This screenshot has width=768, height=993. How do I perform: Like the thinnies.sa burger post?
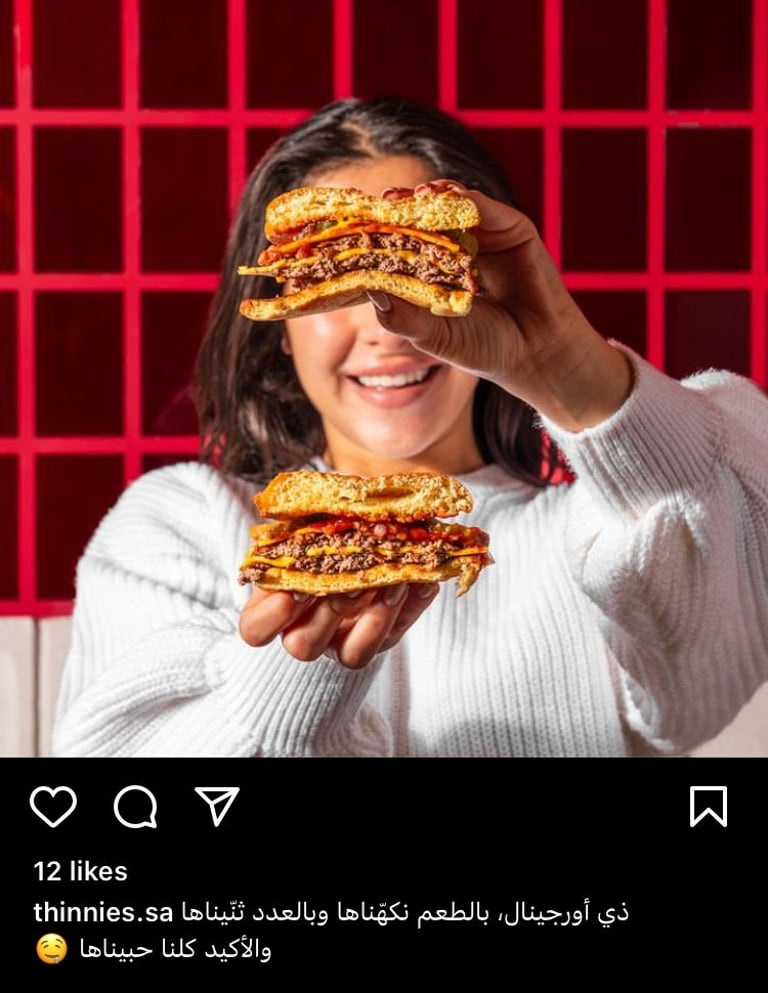[x=53, y=806]
